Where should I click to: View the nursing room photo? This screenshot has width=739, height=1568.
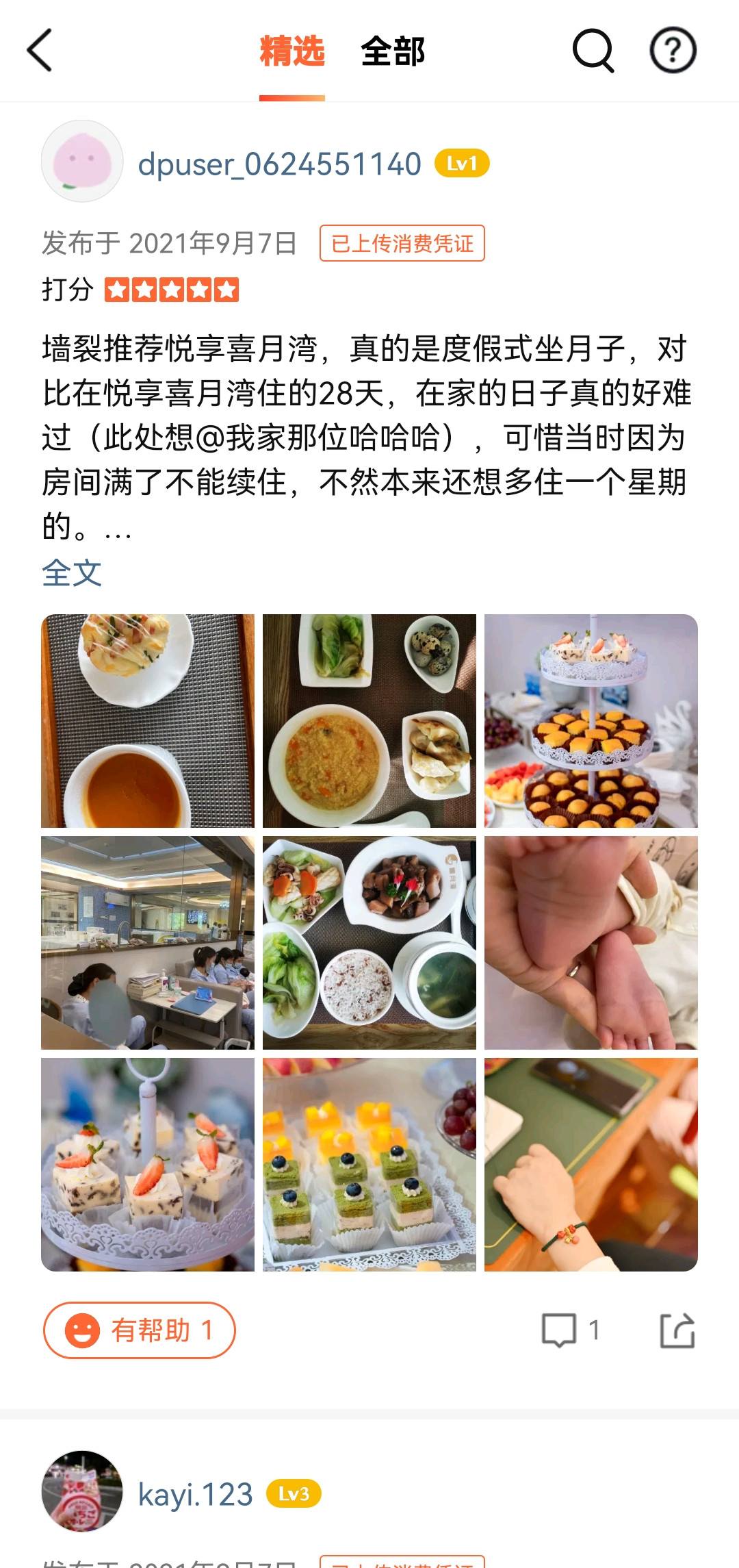(x=148, y=942)
